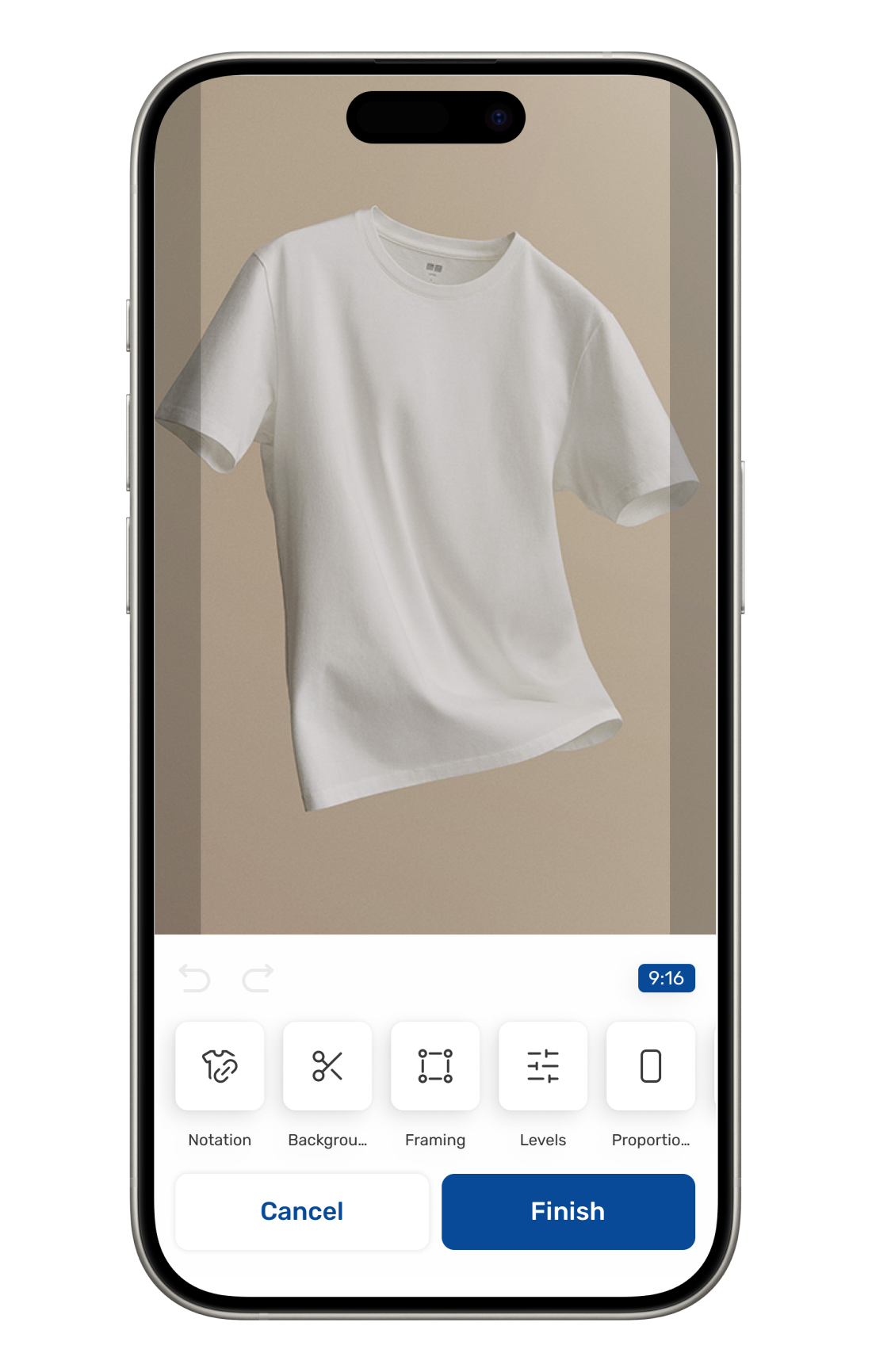This screenshot has height=1372, width=872.
Task: Open the Framing tool
Action: (x=435, y=1066)
